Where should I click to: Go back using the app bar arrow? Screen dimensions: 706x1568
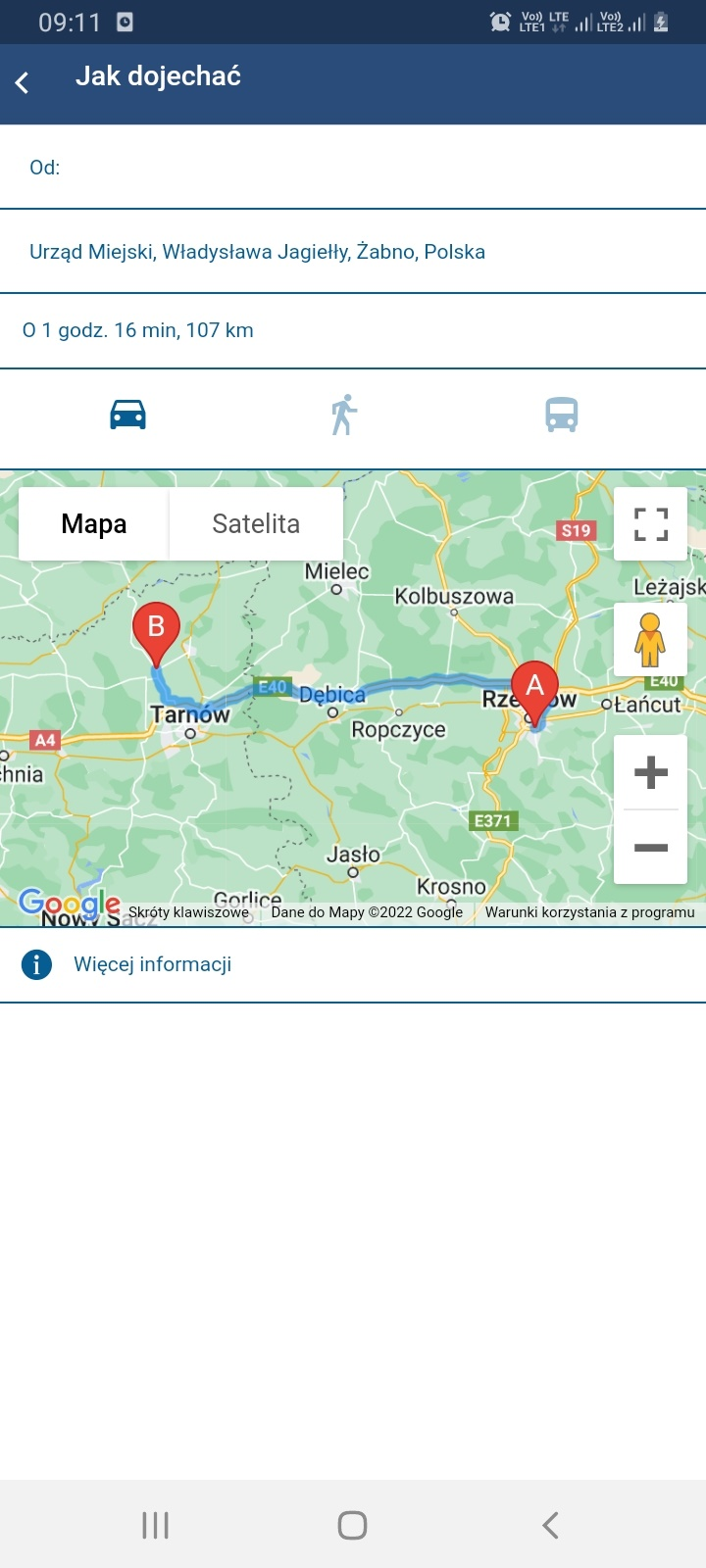pyautogui.click(x=23, y=82)
